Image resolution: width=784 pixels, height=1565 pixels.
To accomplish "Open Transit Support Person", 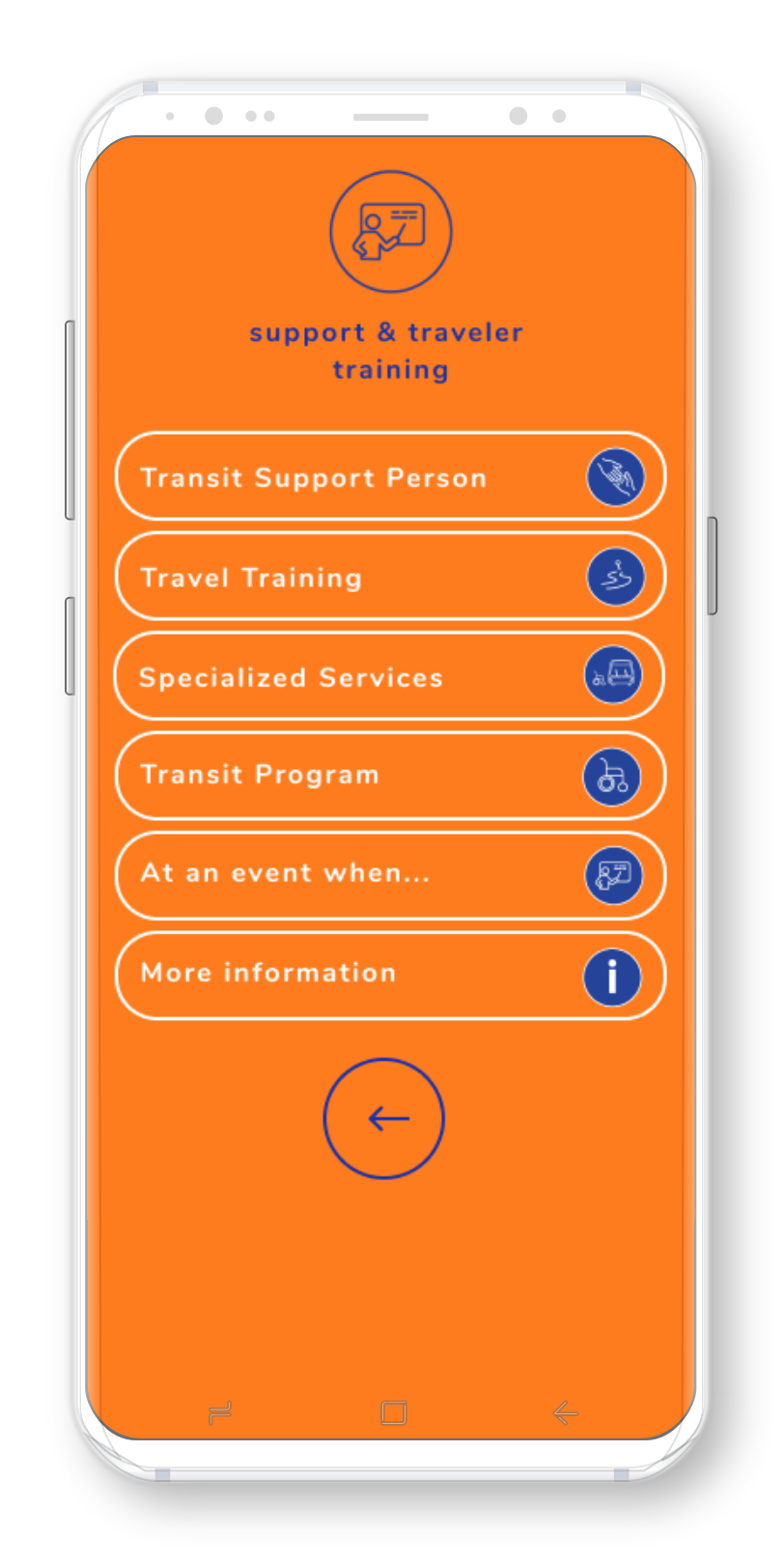I will point(390,477).
